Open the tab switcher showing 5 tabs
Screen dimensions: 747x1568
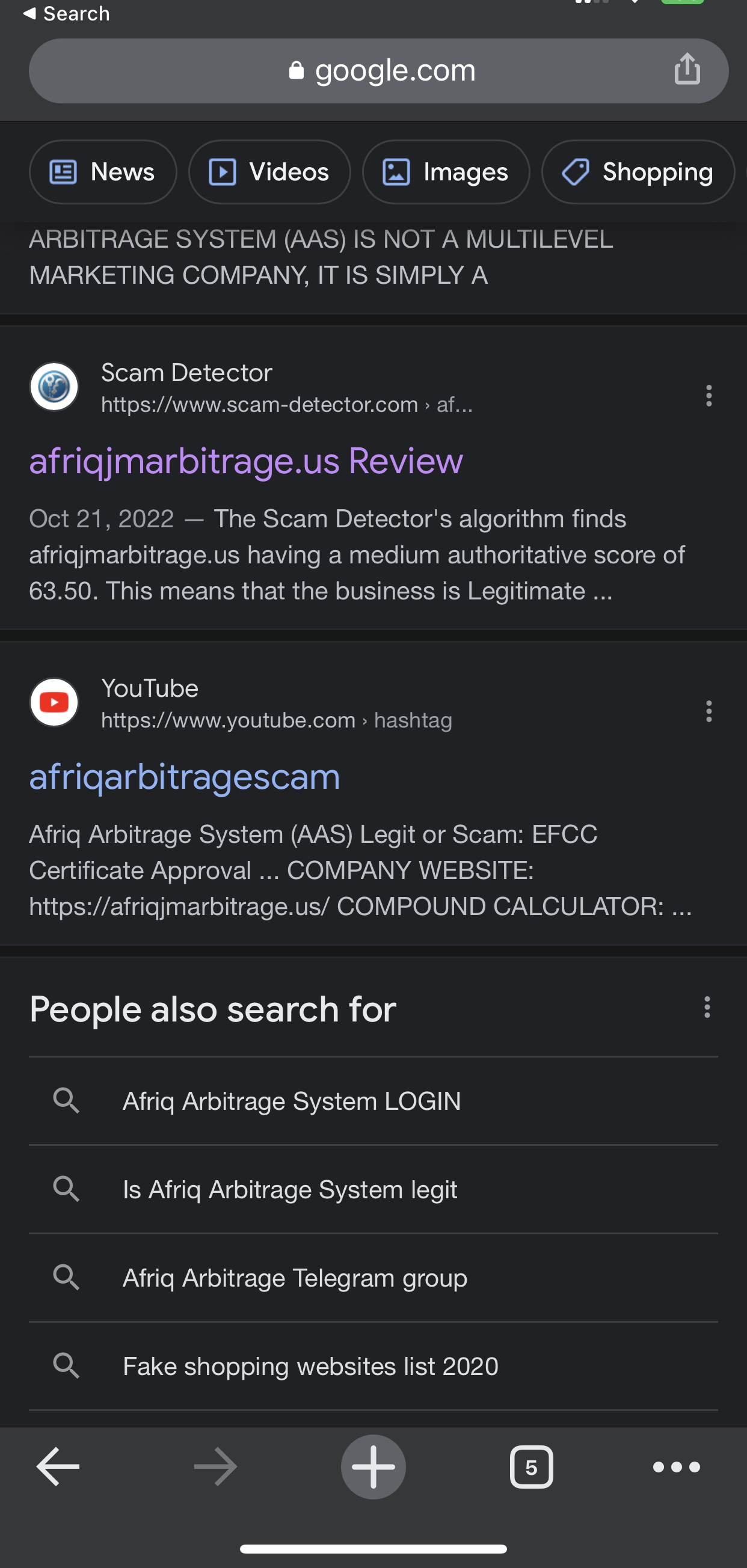[x=532, y=1467]
